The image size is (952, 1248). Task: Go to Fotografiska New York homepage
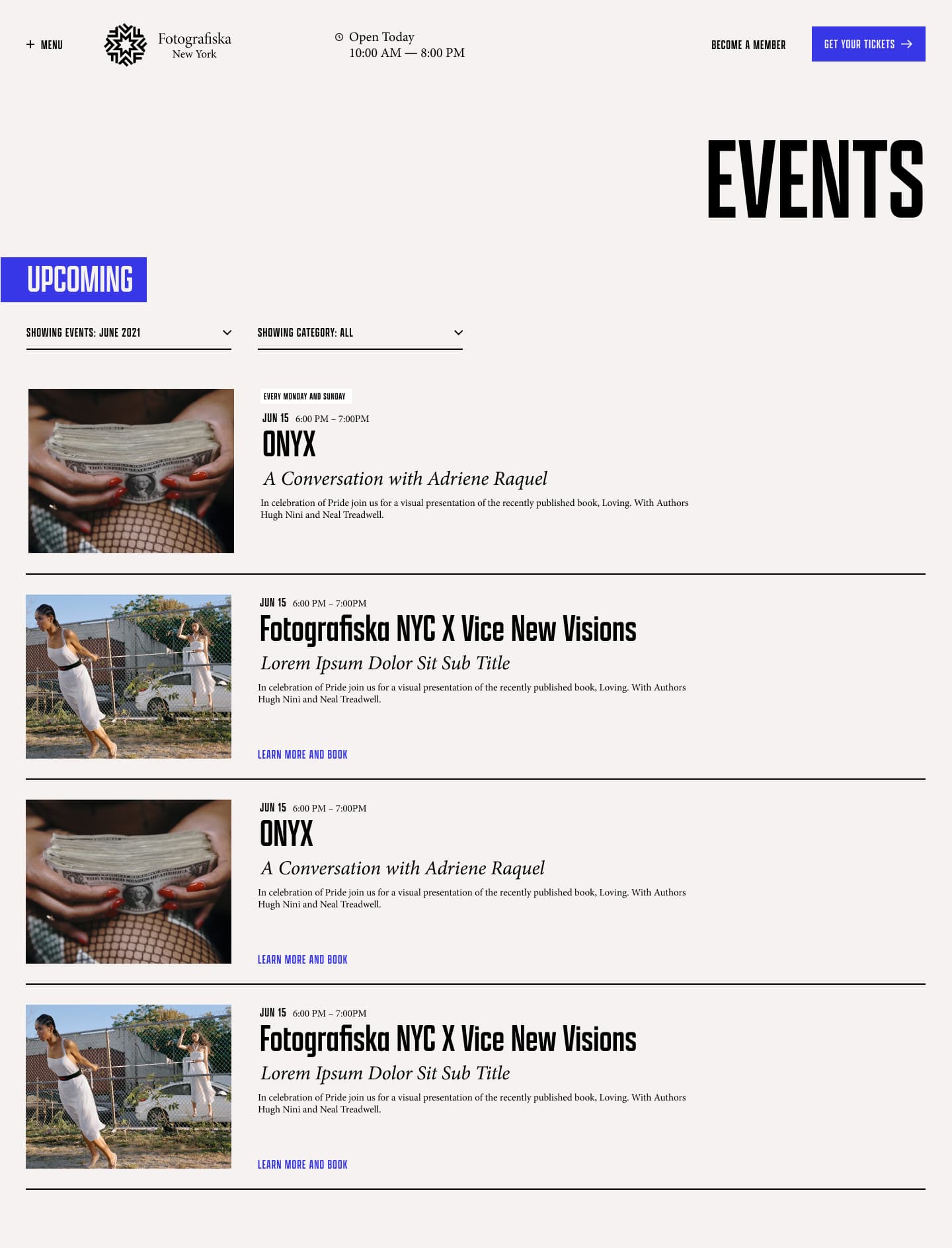click(x=168, y=45)
